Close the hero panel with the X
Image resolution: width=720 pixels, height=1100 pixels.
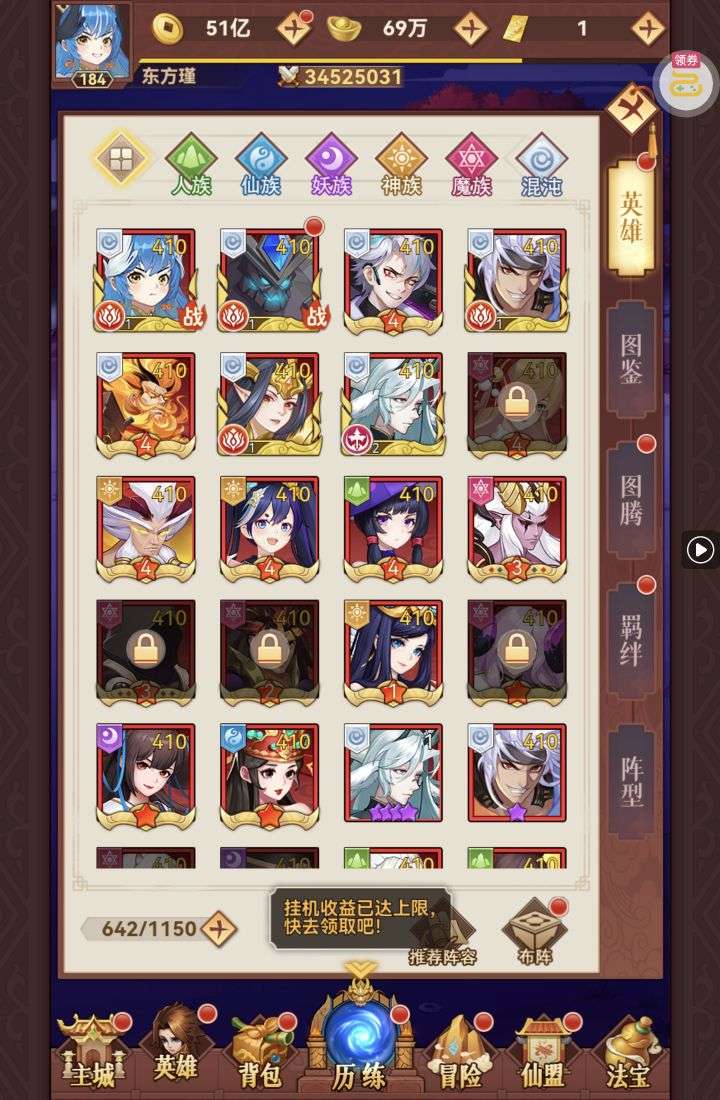pyautogui.click(x=632, y=104)
